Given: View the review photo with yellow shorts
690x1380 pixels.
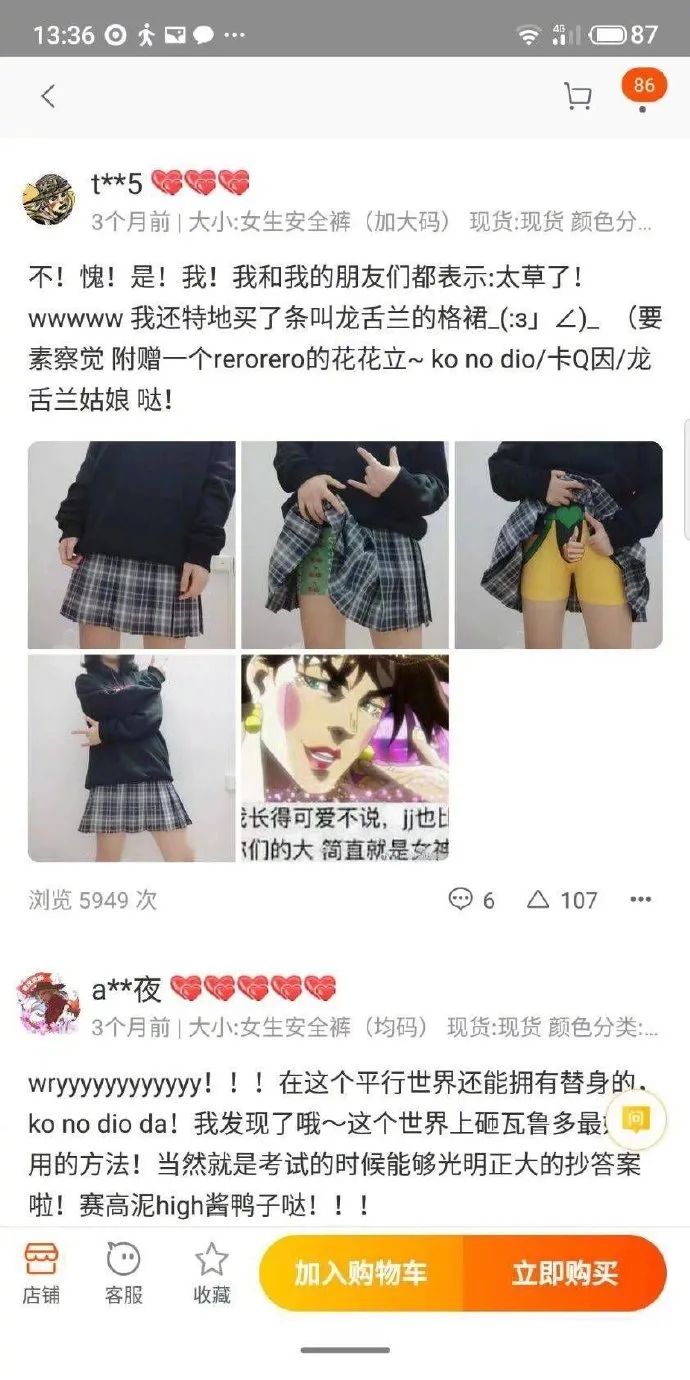Looking at the screenshot, I should click(558, 545).
